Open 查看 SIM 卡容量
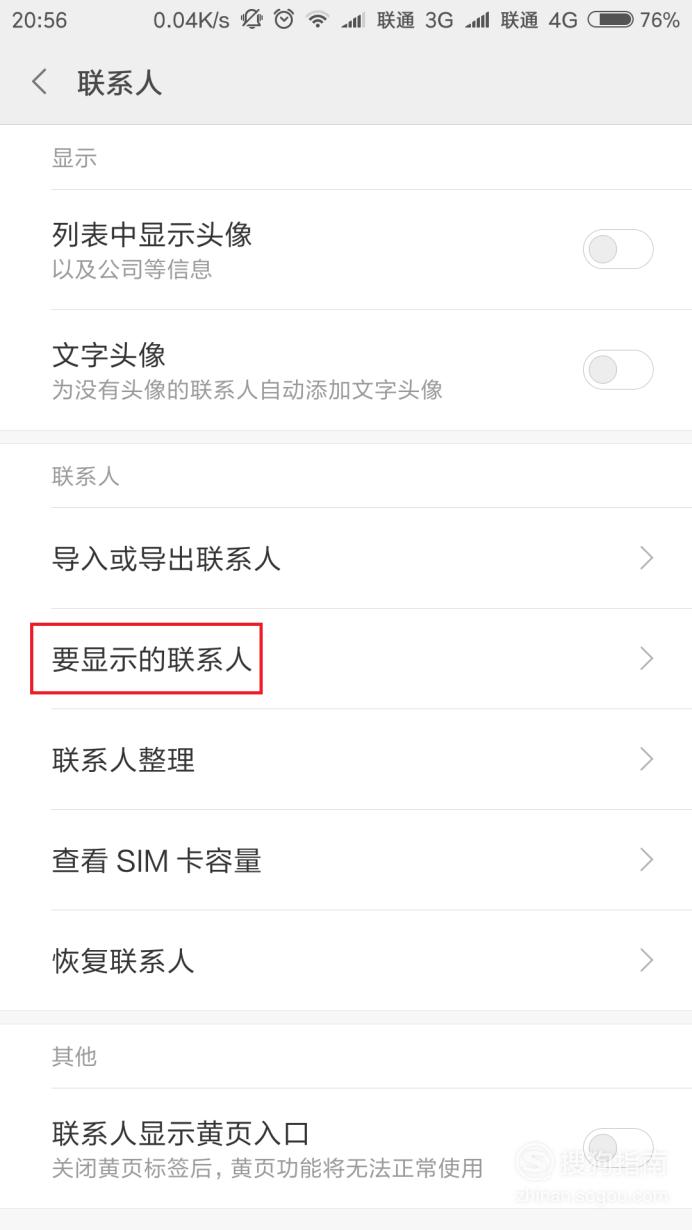 [346, 860]
